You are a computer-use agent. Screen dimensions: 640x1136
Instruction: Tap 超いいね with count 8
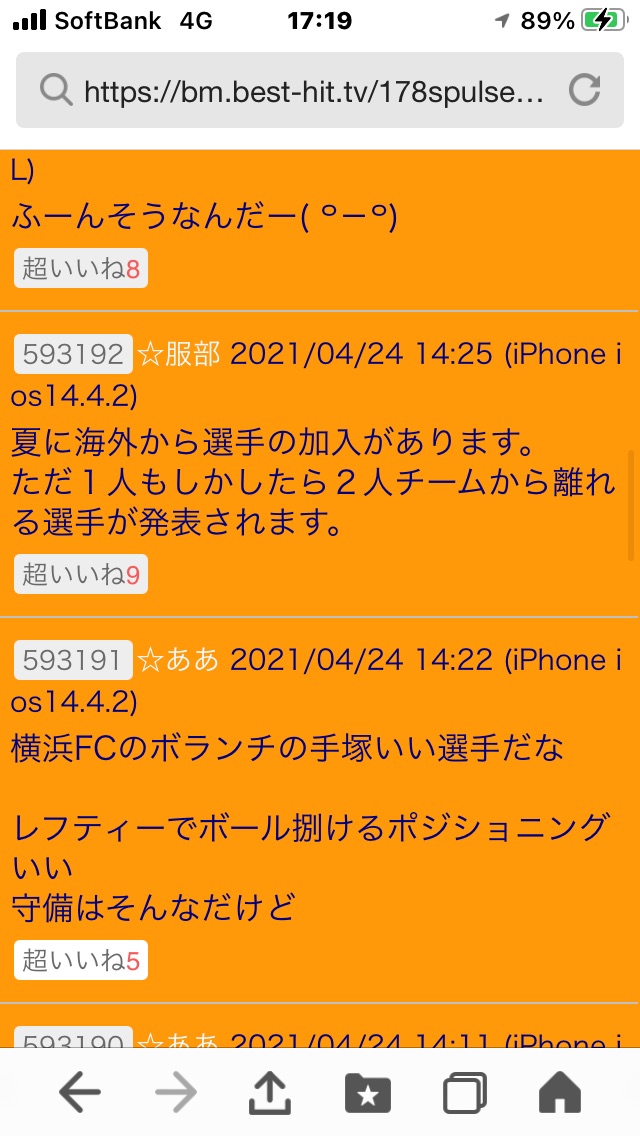[81, 269]
